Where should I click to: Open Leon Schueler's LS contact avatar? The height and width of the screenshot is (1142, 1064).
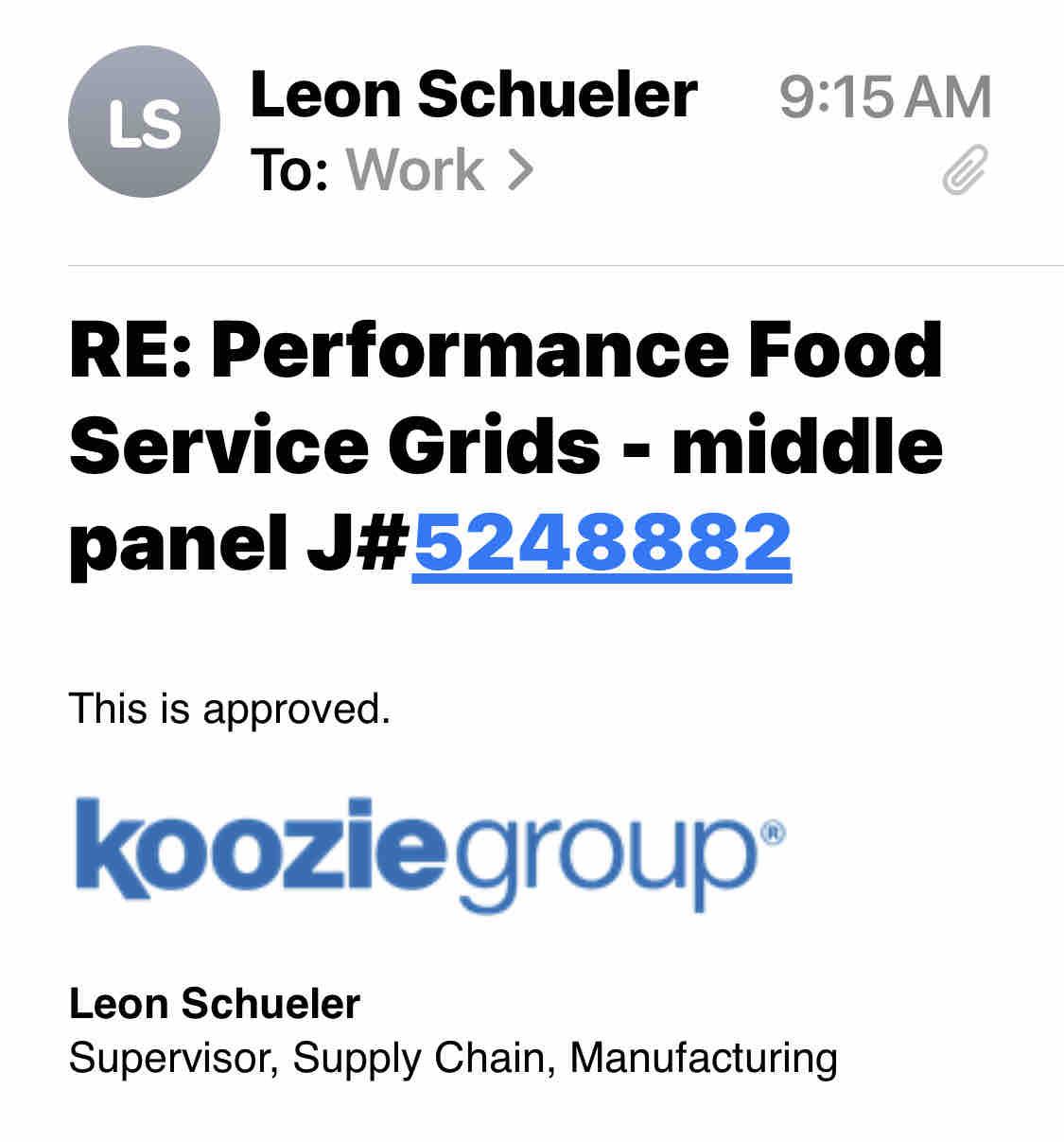click(144, 122)
